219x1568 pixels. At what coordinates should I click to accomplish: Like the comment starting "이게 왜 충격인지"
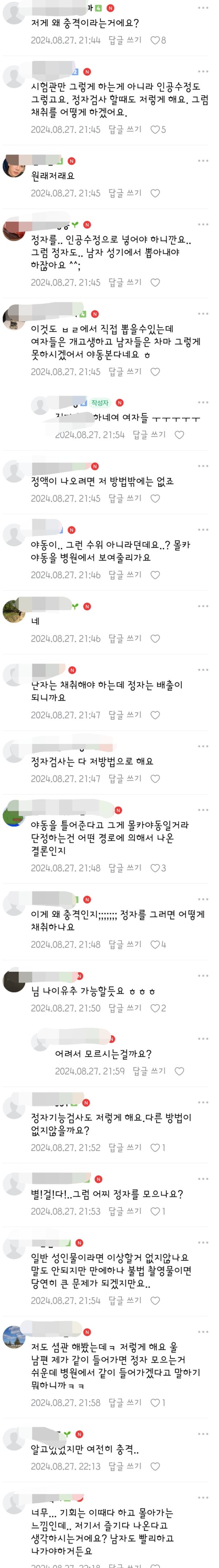[x=158, y=944]
